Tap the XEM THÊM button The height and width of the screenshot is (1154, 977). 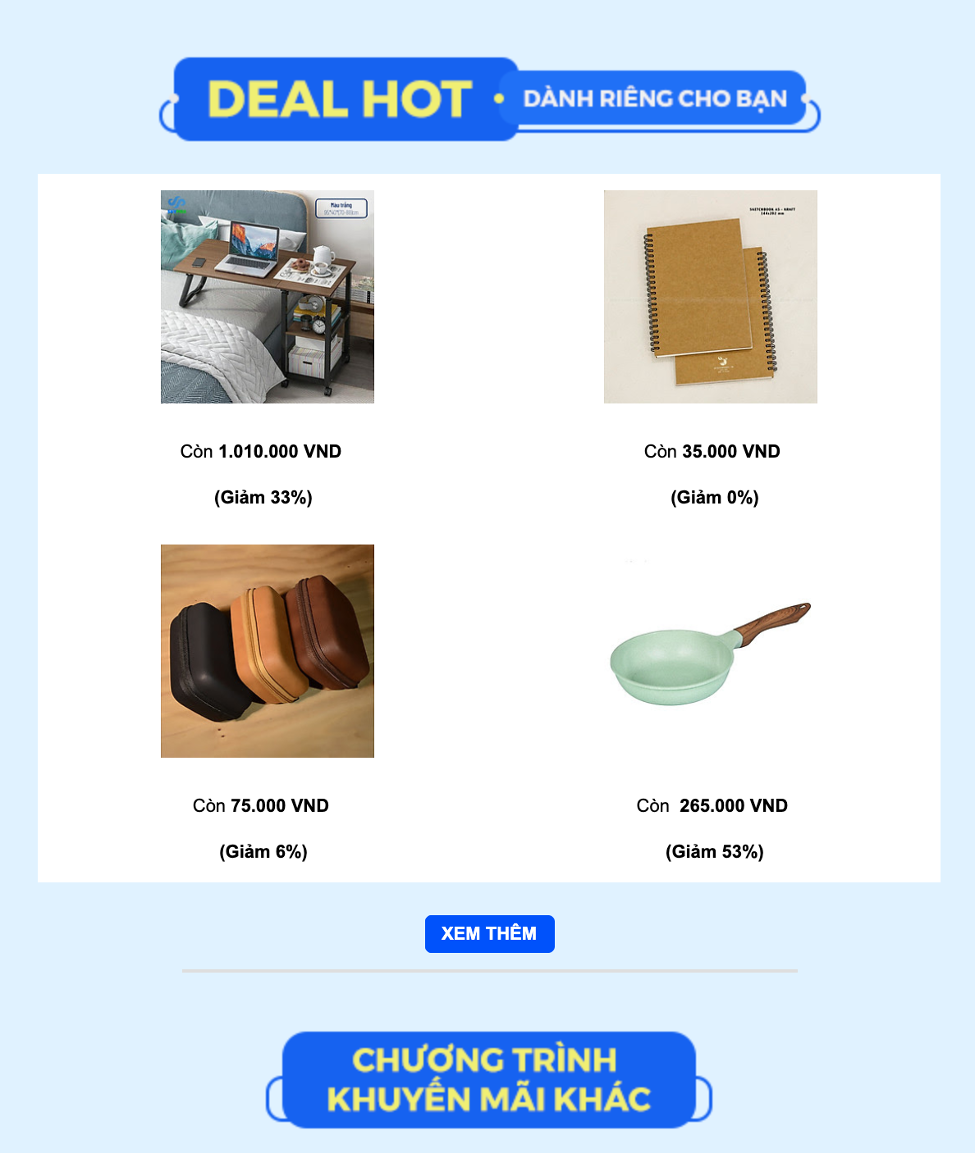pos(489,933)
